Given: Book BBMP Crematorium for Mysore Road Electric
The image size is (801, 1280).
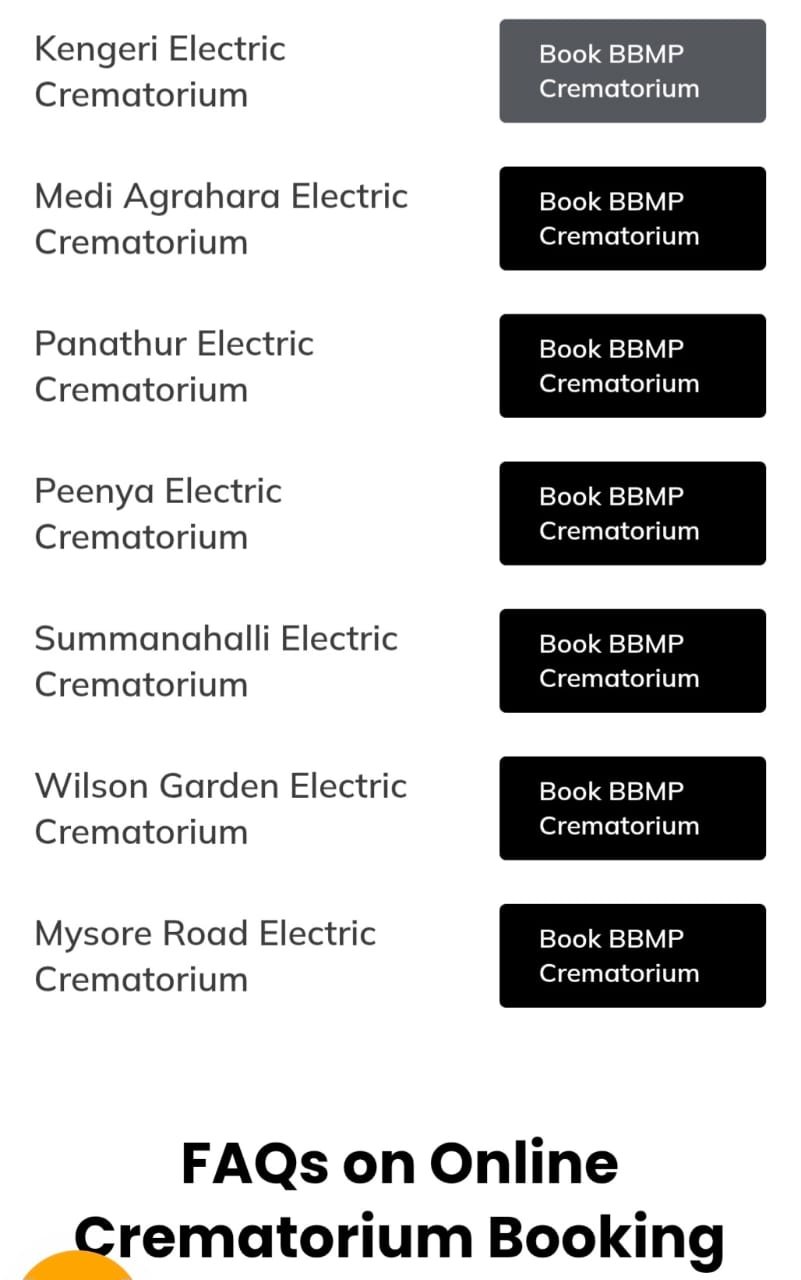Looking at the screenshot, I should (632, 956).
